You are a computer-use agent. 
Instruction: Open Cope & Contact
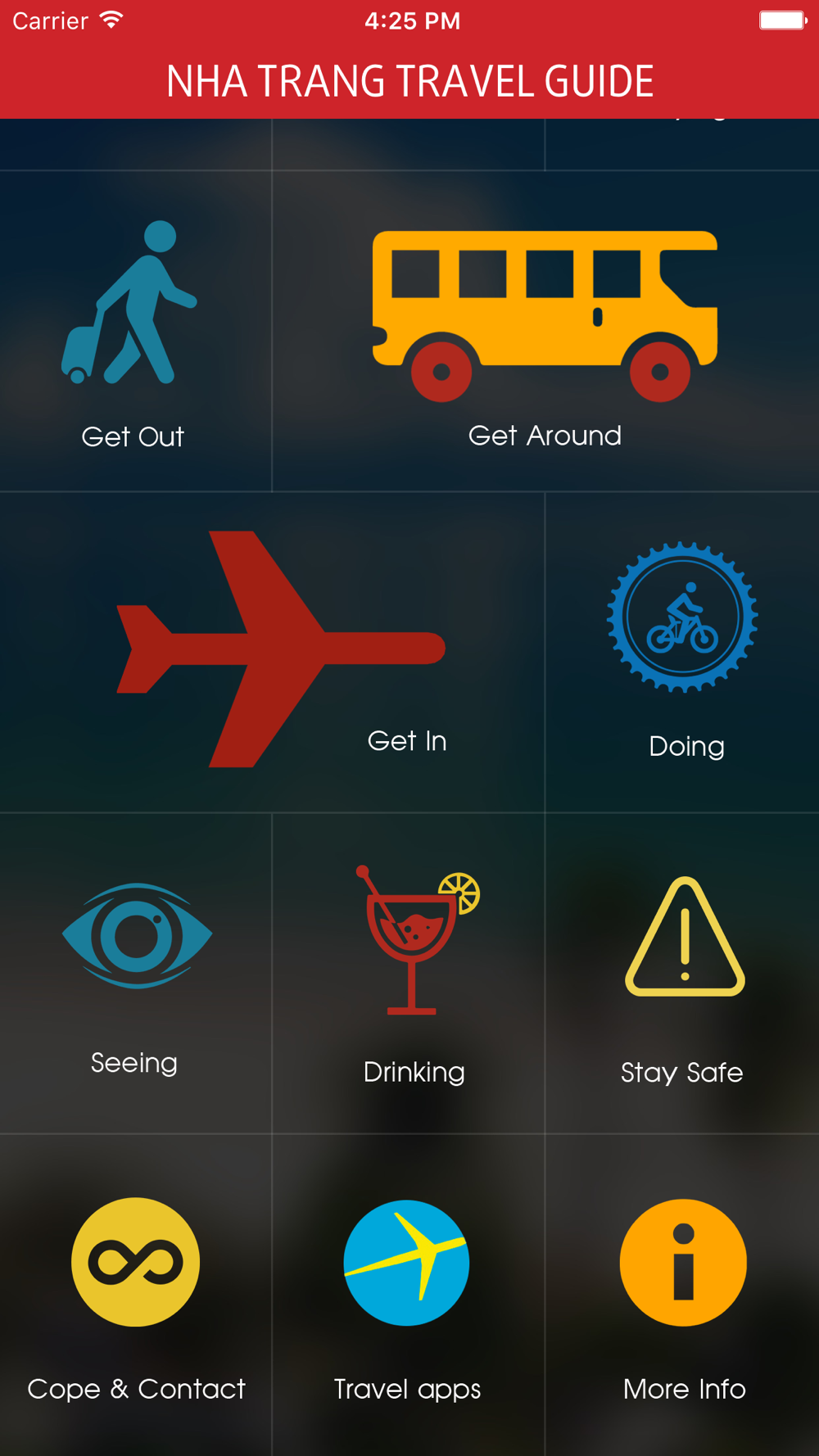tap(135, 1295)
